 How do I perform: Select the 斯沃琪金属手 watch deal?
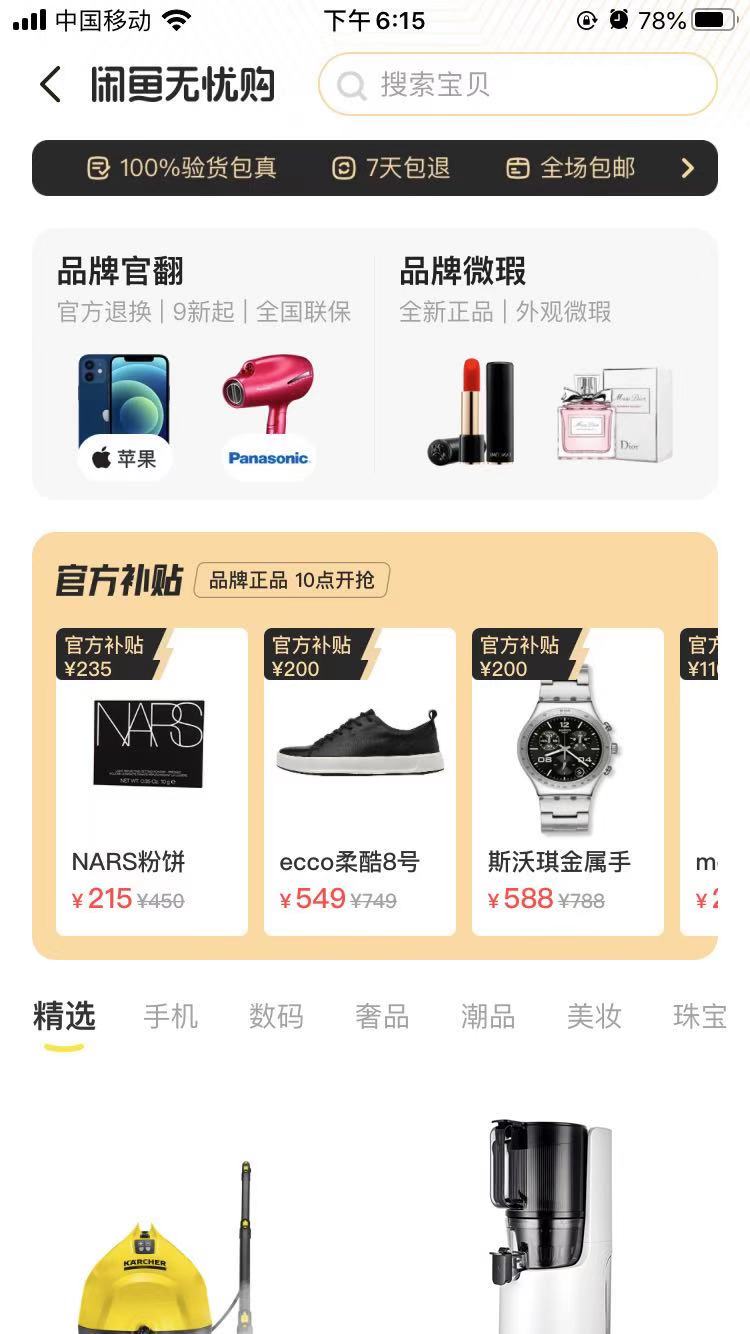click(568, 782)
